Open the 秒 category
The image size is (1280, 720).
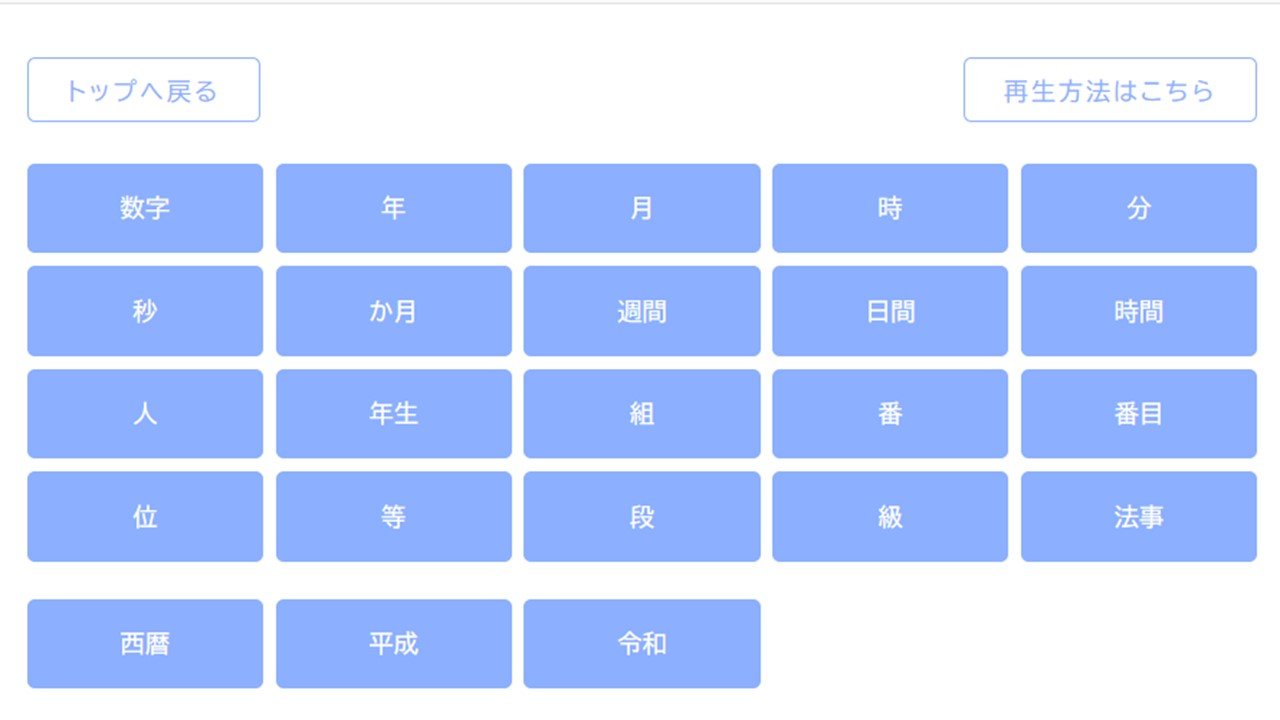click(x=145, y=311)
